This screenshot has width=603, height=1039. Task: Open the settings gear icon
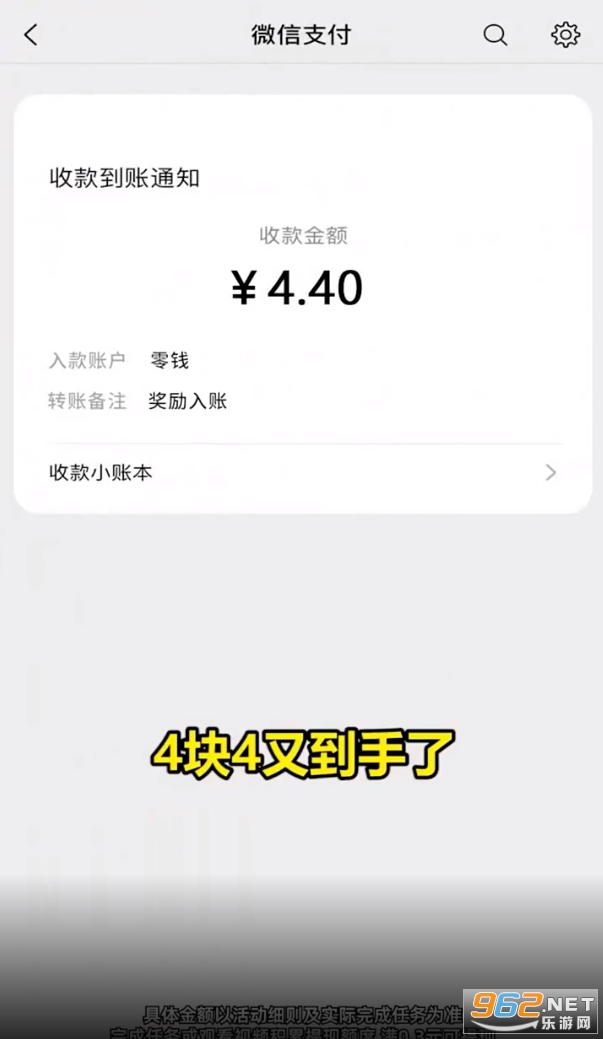tap(565, 35)
